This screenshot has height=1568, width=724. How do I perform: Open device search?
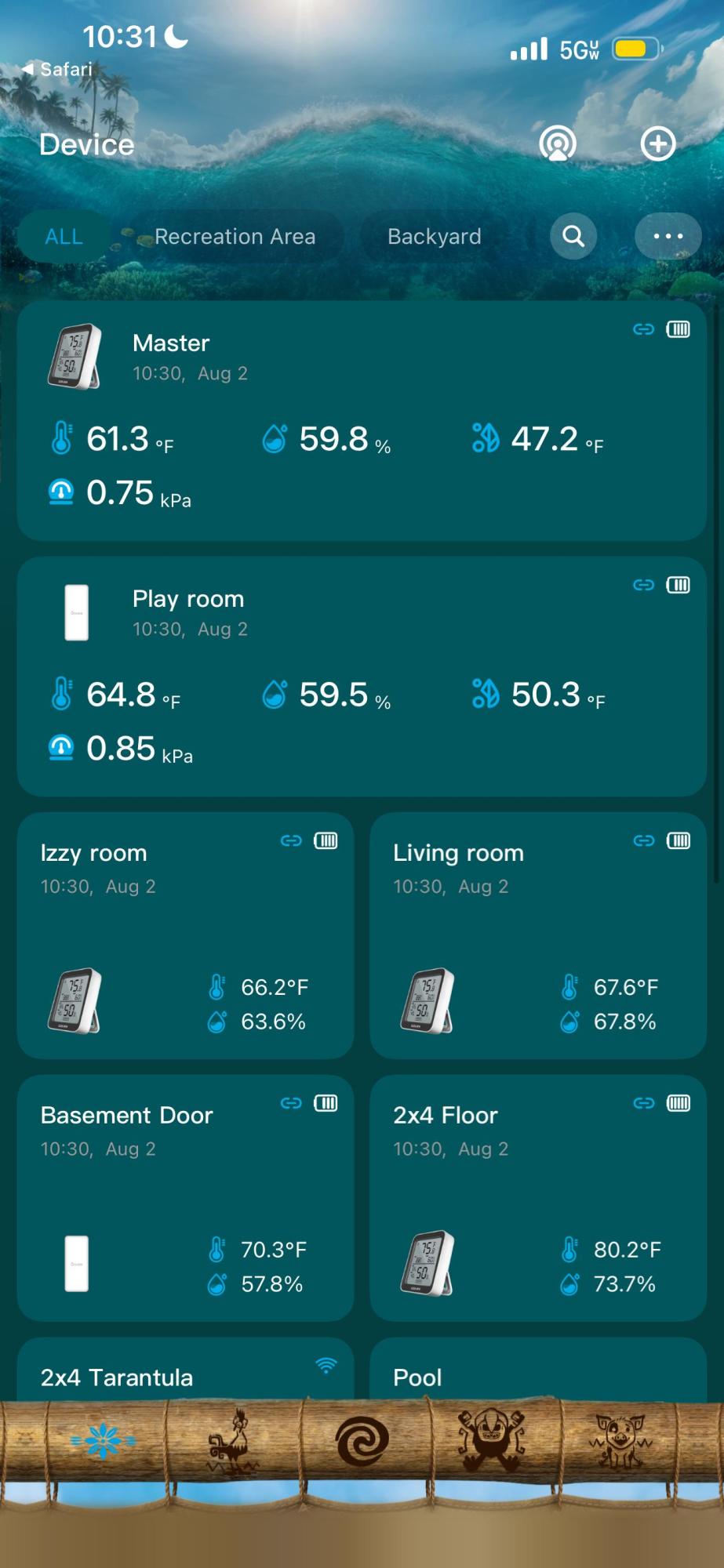click(x=573, y=236)
